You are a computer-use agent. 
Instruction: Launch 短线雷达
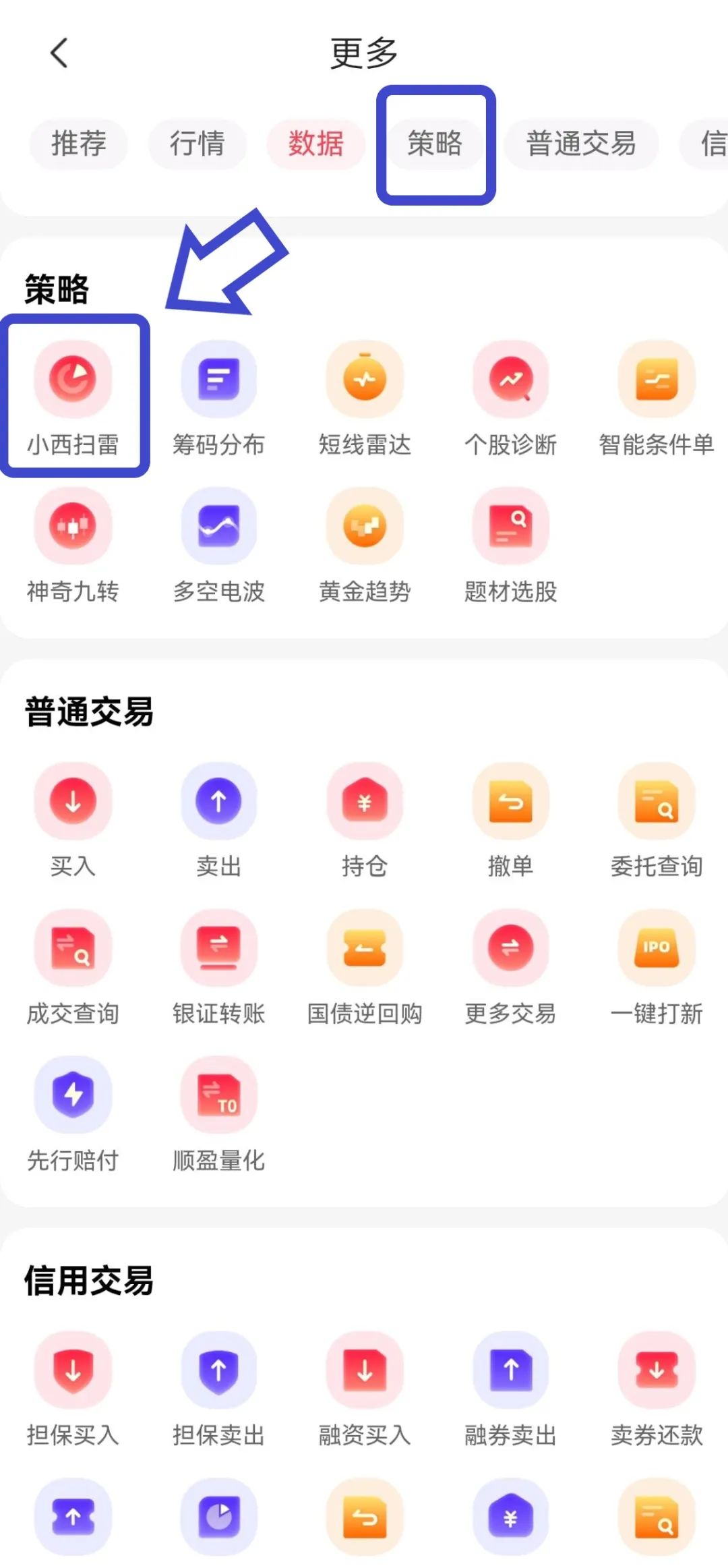365,398
